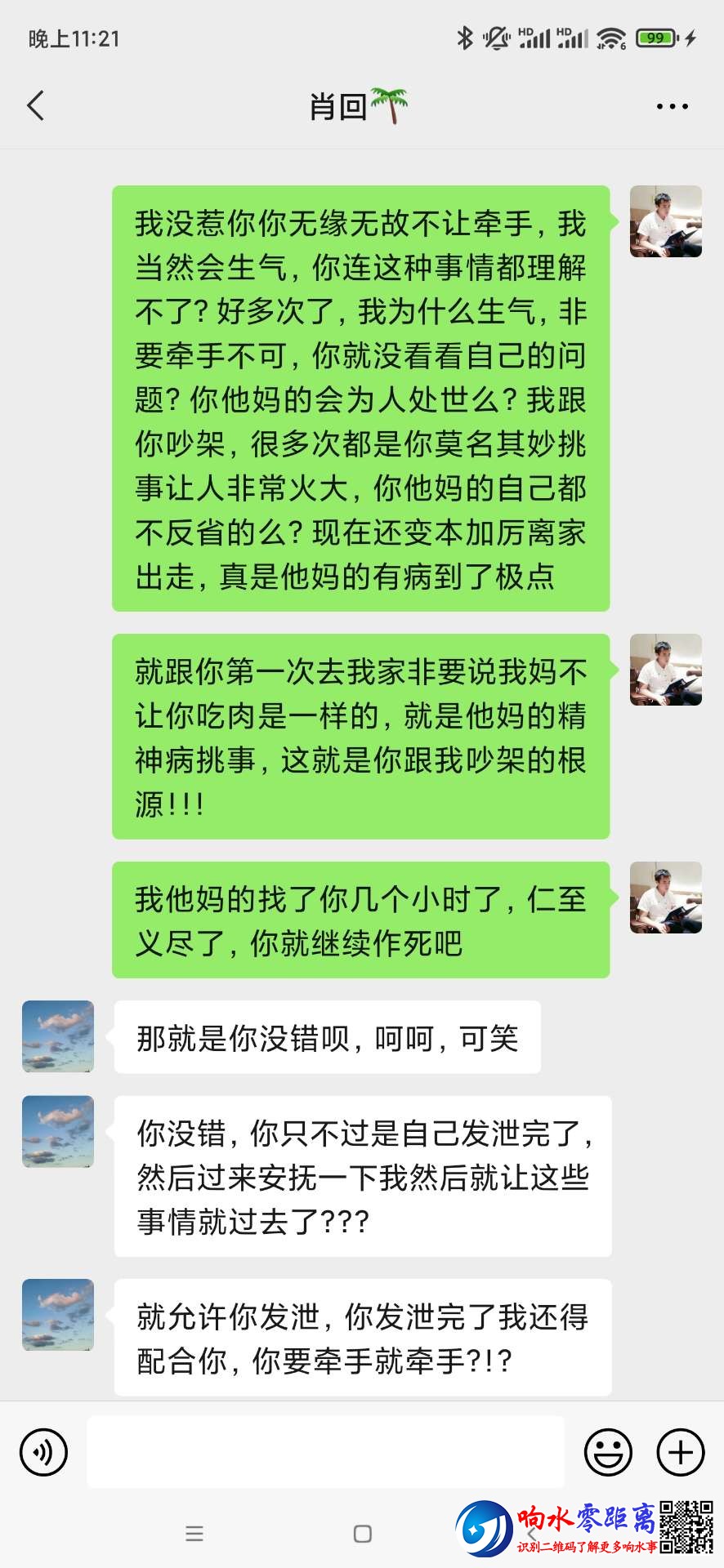Switch to voice message input

(x=43, y=1452)
